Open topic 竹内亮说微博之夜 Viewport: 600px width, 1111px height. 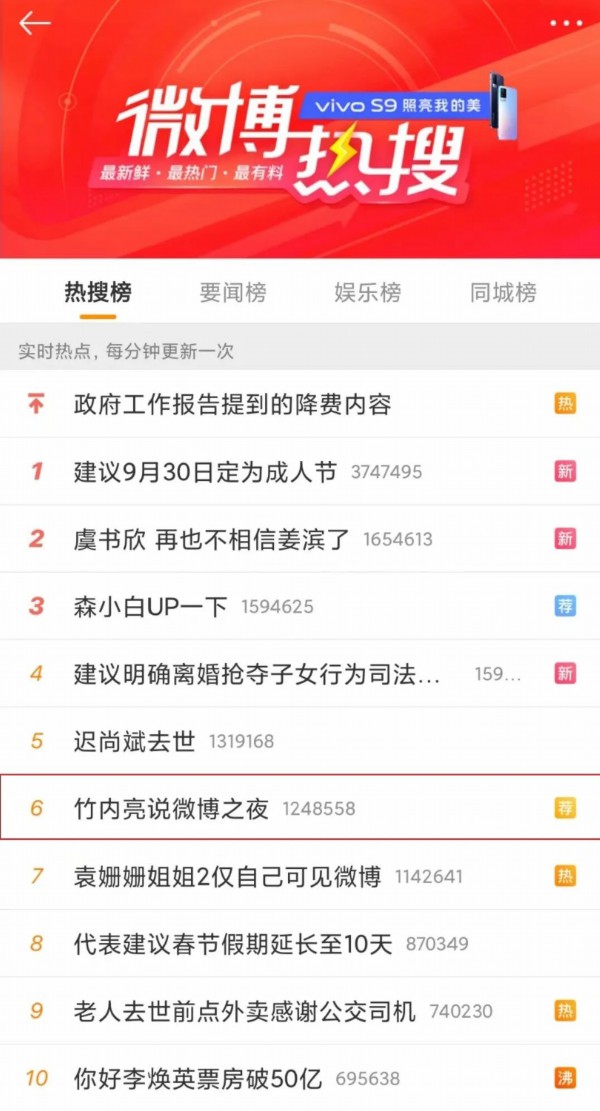coord(172,808)
